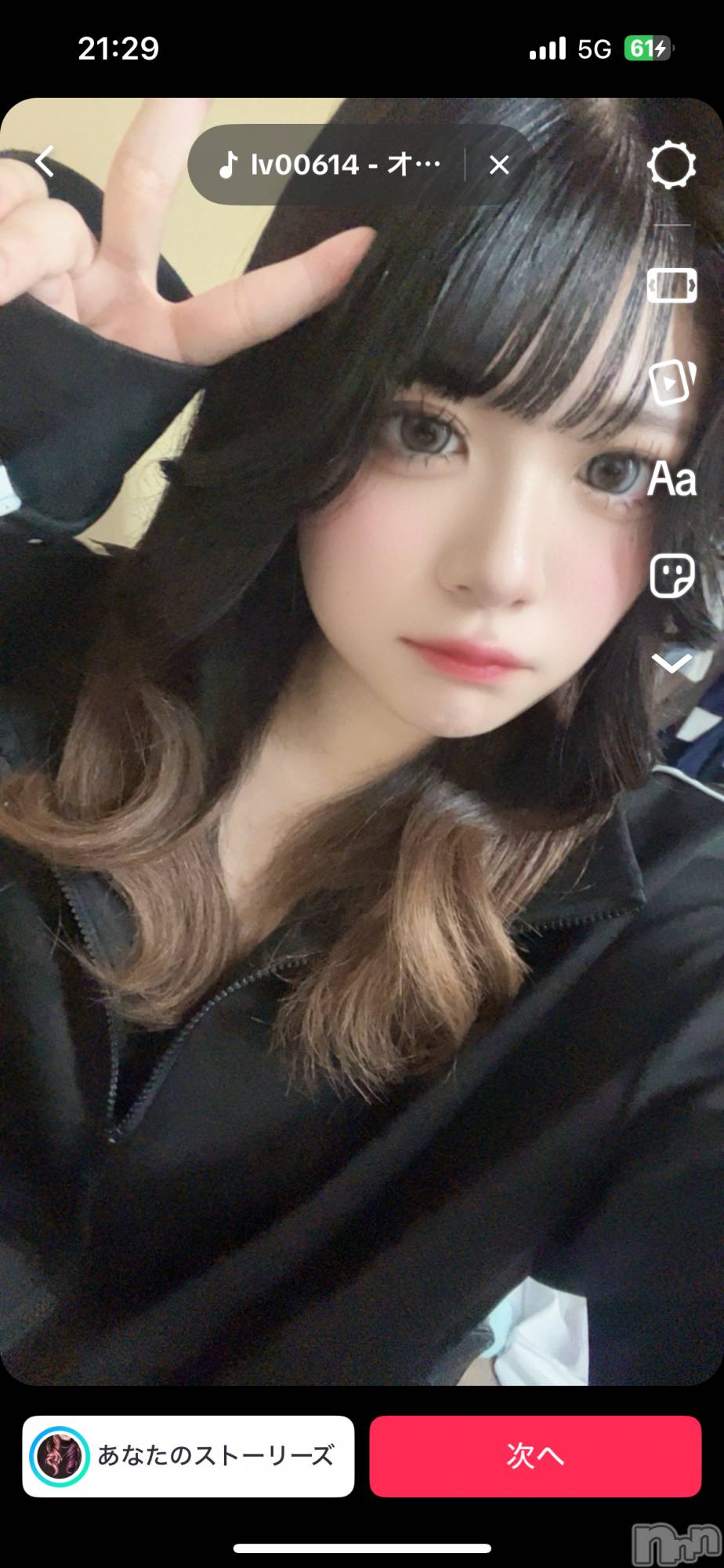The width and height of the screenshot is (724, 1568).
Task: Open the aspect ratio adjust icon
Action: click(672, 285)
